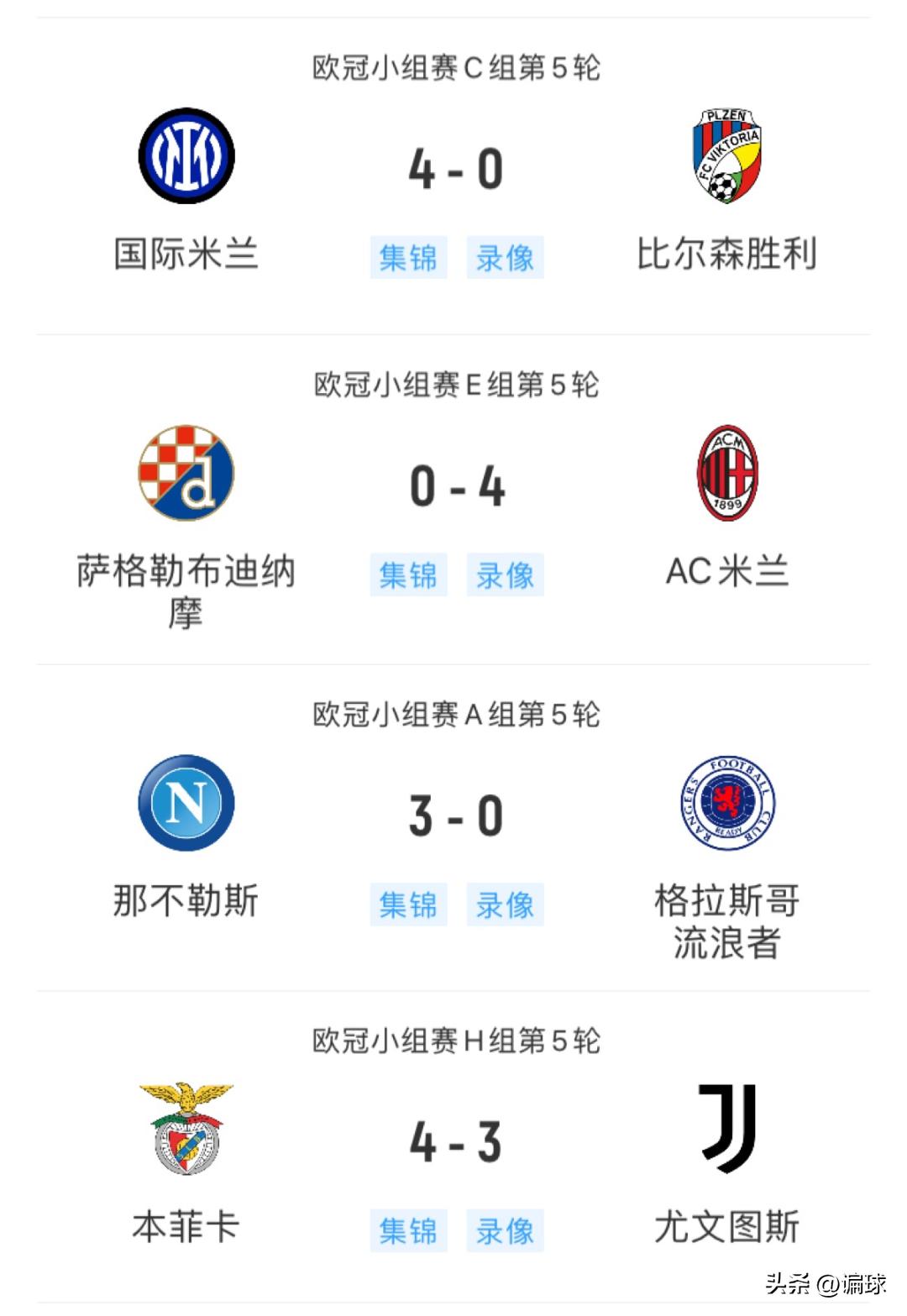The height and width of the screenshot is (1316, 907).
Task: Open the 国际米兰 4-0 比尔森胜利 match details
Action: tap(456, 169)
